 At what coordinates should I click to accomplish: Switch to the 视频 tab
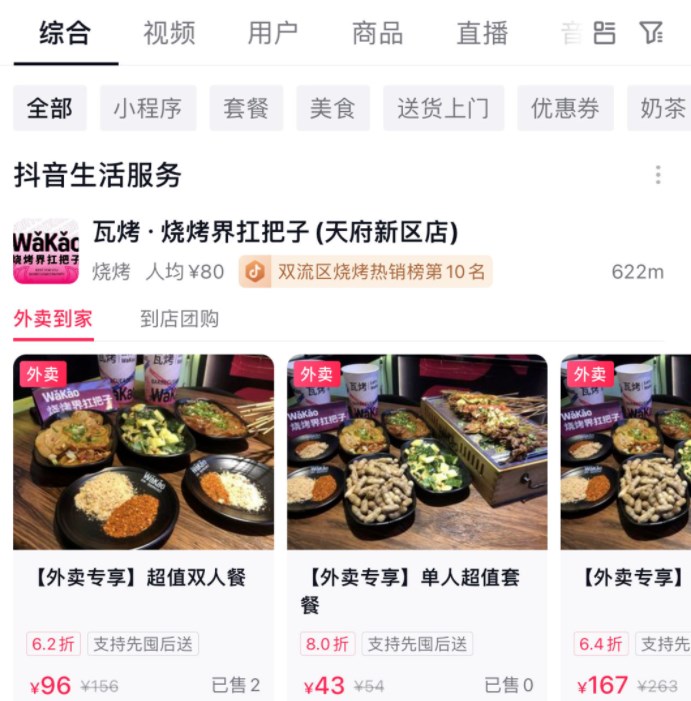(169, 33)
